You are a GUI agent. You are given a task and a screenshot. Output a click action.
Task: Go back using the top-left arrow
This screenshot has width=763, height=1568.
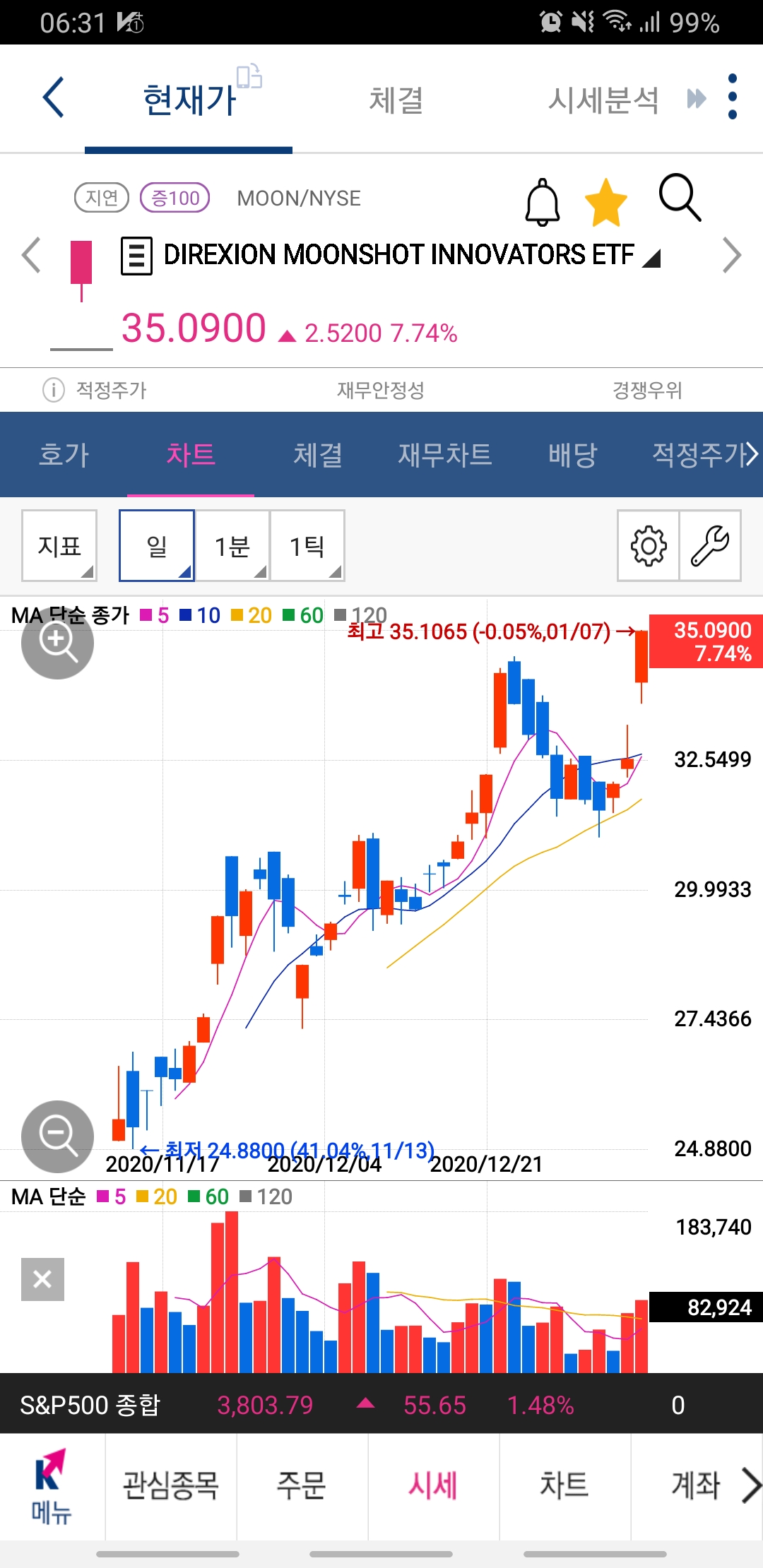pos(54,97)
